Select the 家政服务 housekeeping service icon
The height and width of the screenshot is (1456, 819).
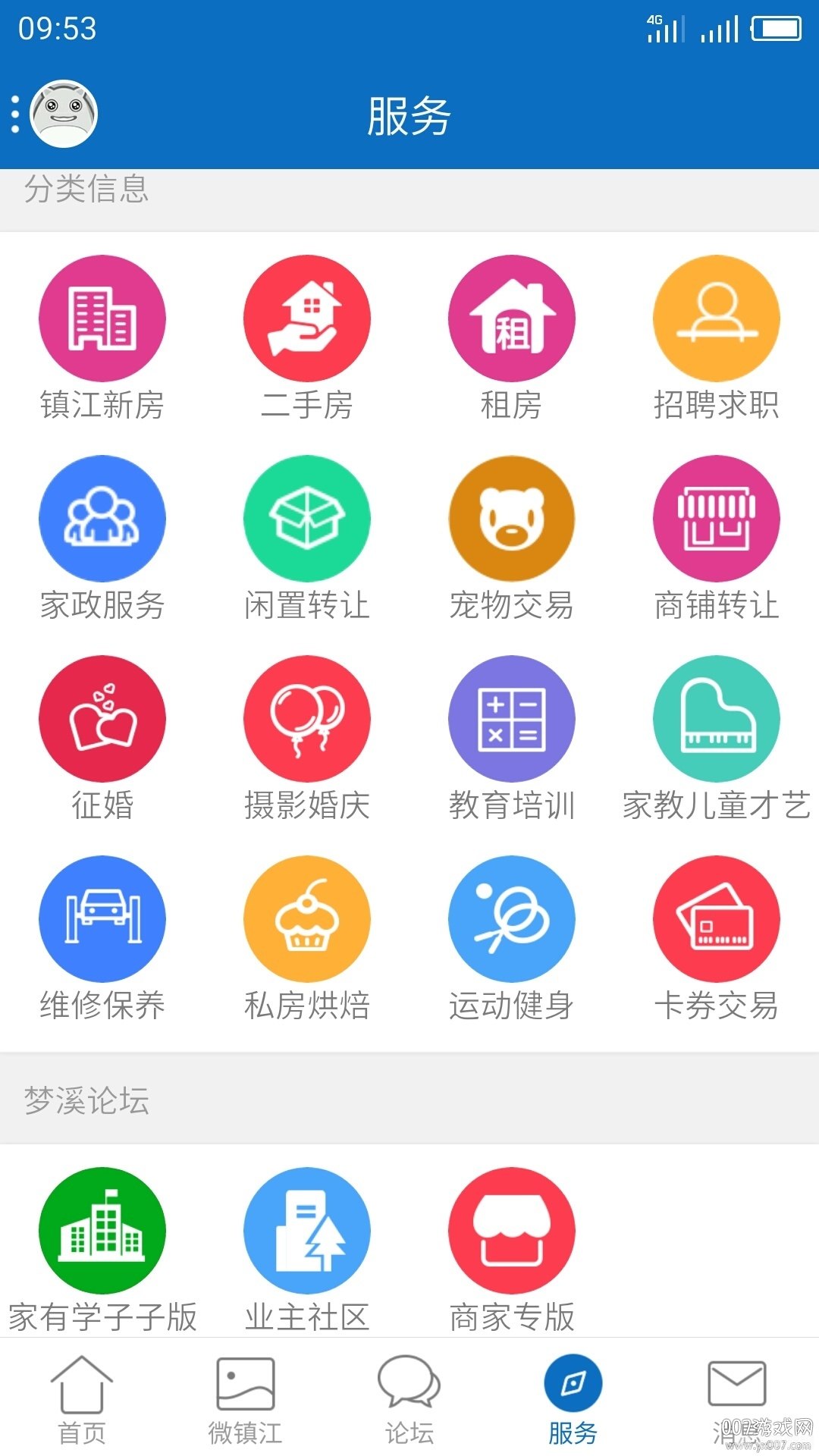[x=102, y=519]
